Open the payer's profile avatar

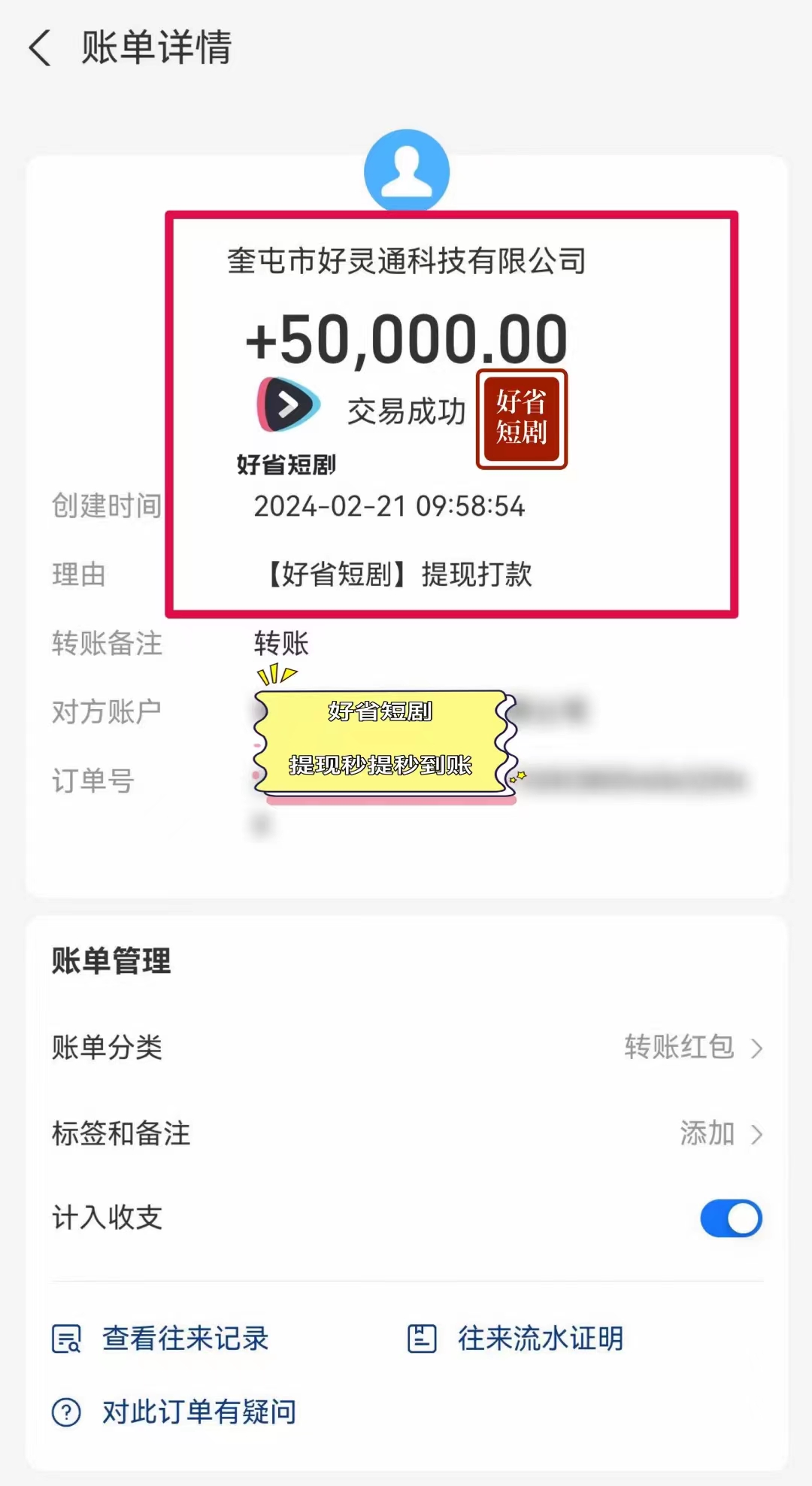pos(406,171)
